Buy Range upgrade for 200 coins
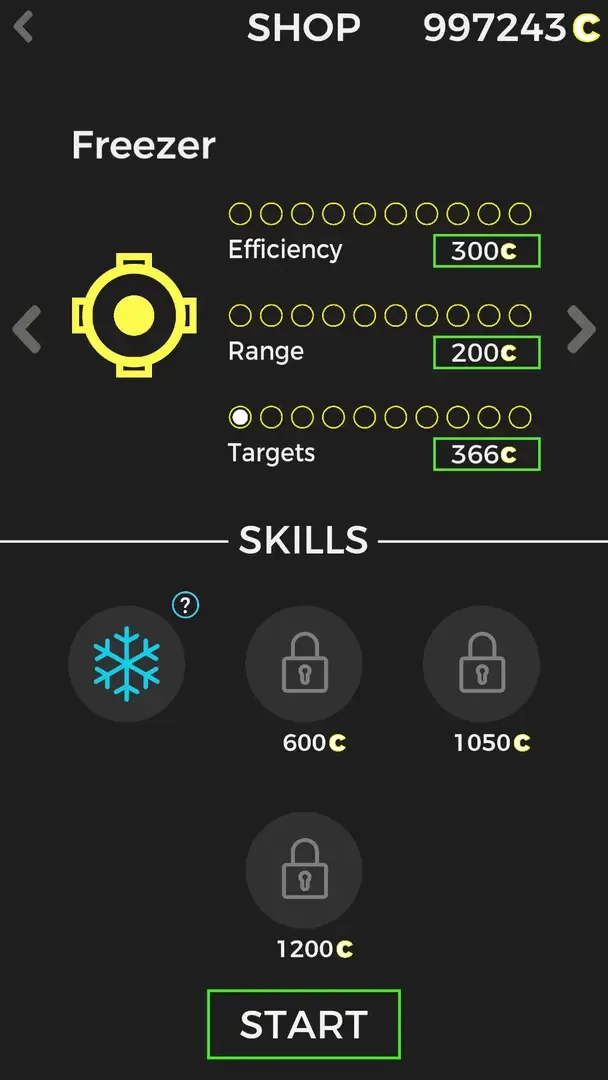 point(486,353)
